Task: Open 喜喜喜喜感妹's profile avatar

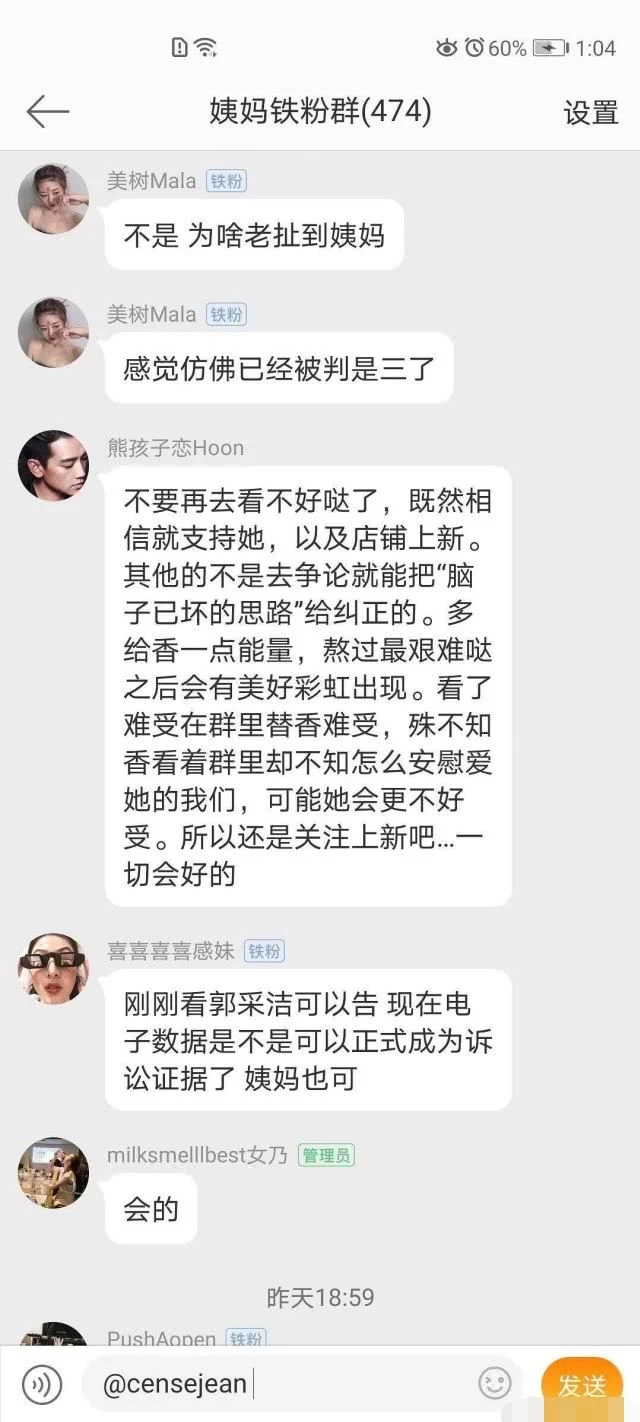Action: [x=53, y=968]
